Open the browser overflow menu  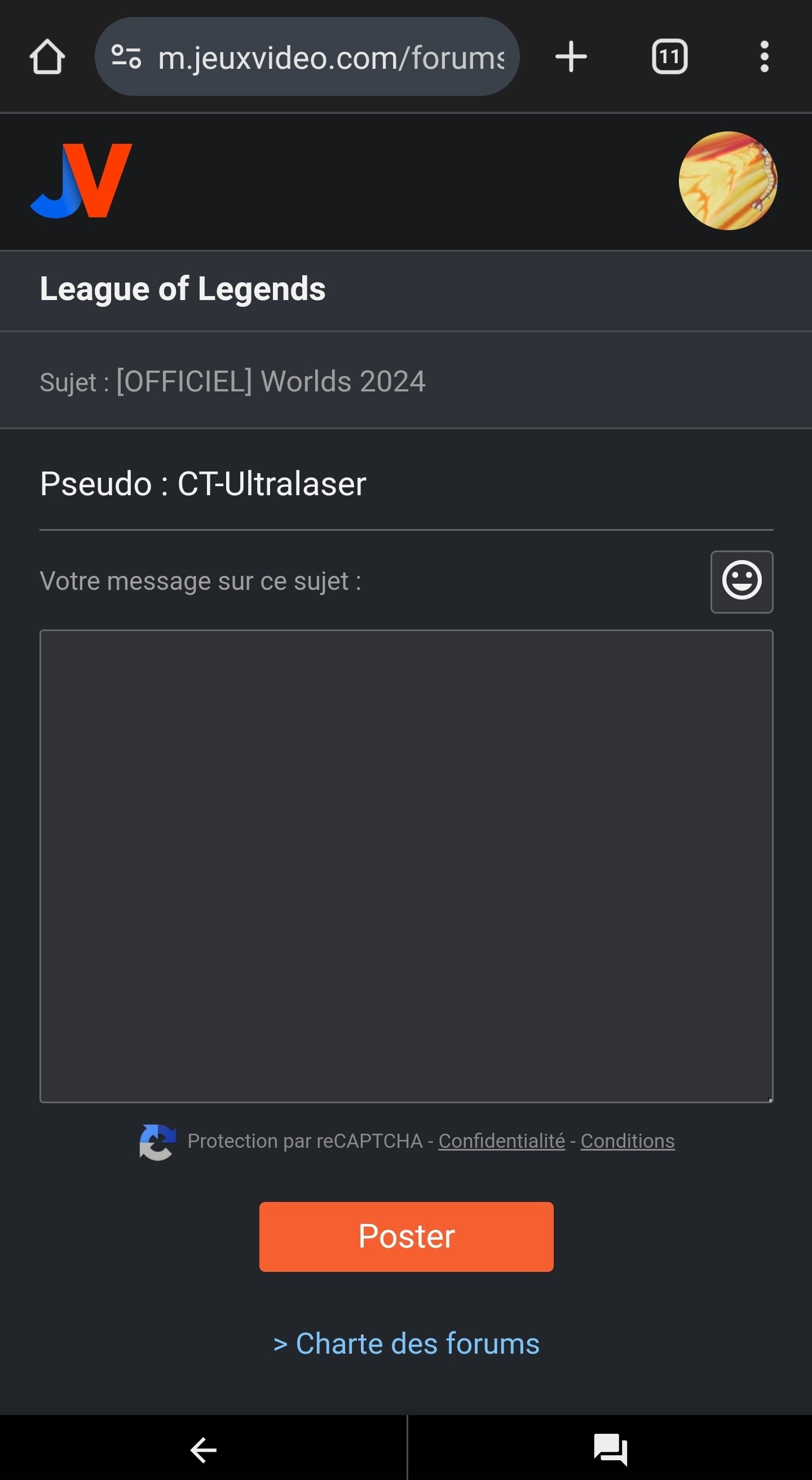(x=764, y=57)
